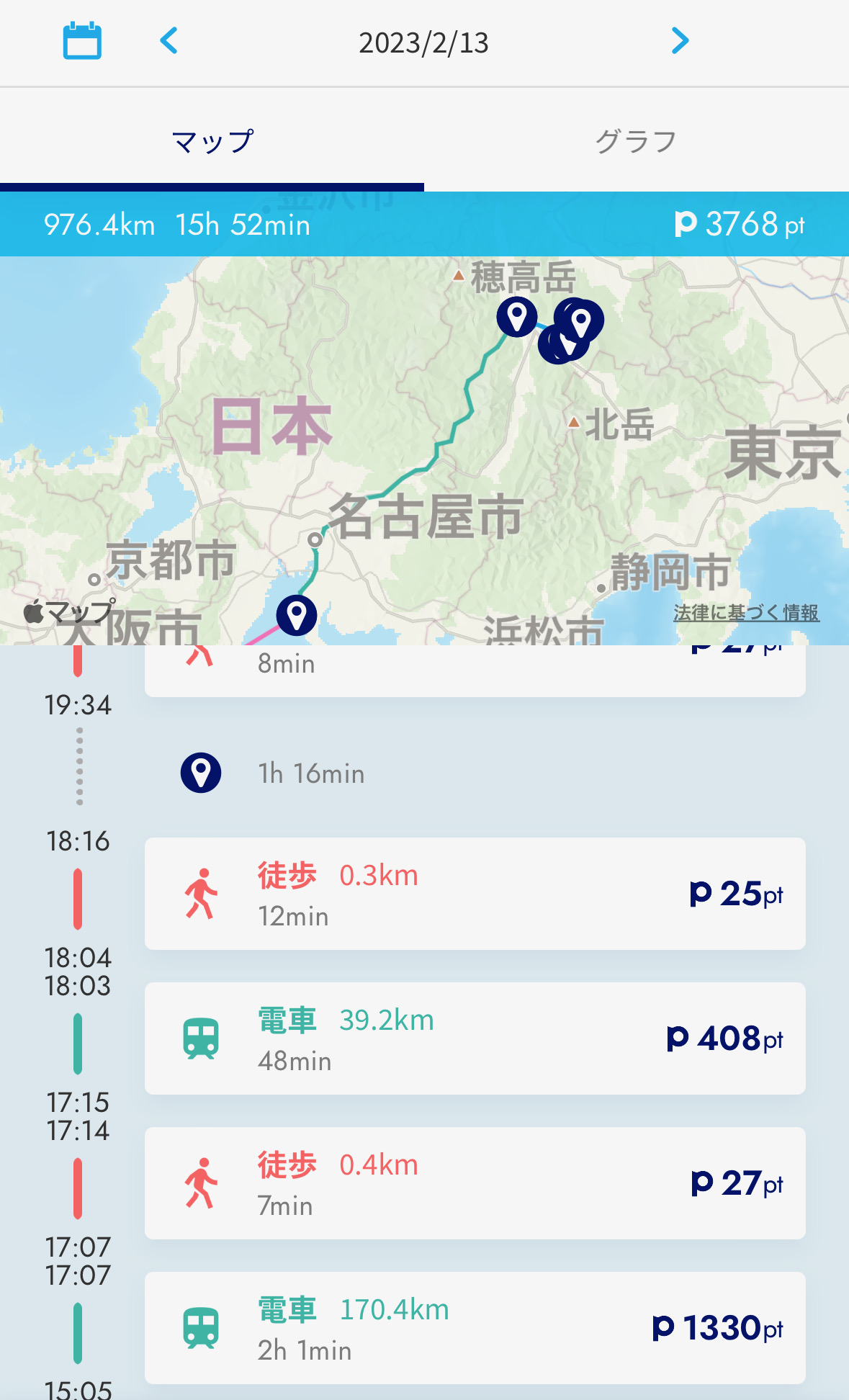
Task: Open the 法律に基づく情報 link
Action: 746,613
